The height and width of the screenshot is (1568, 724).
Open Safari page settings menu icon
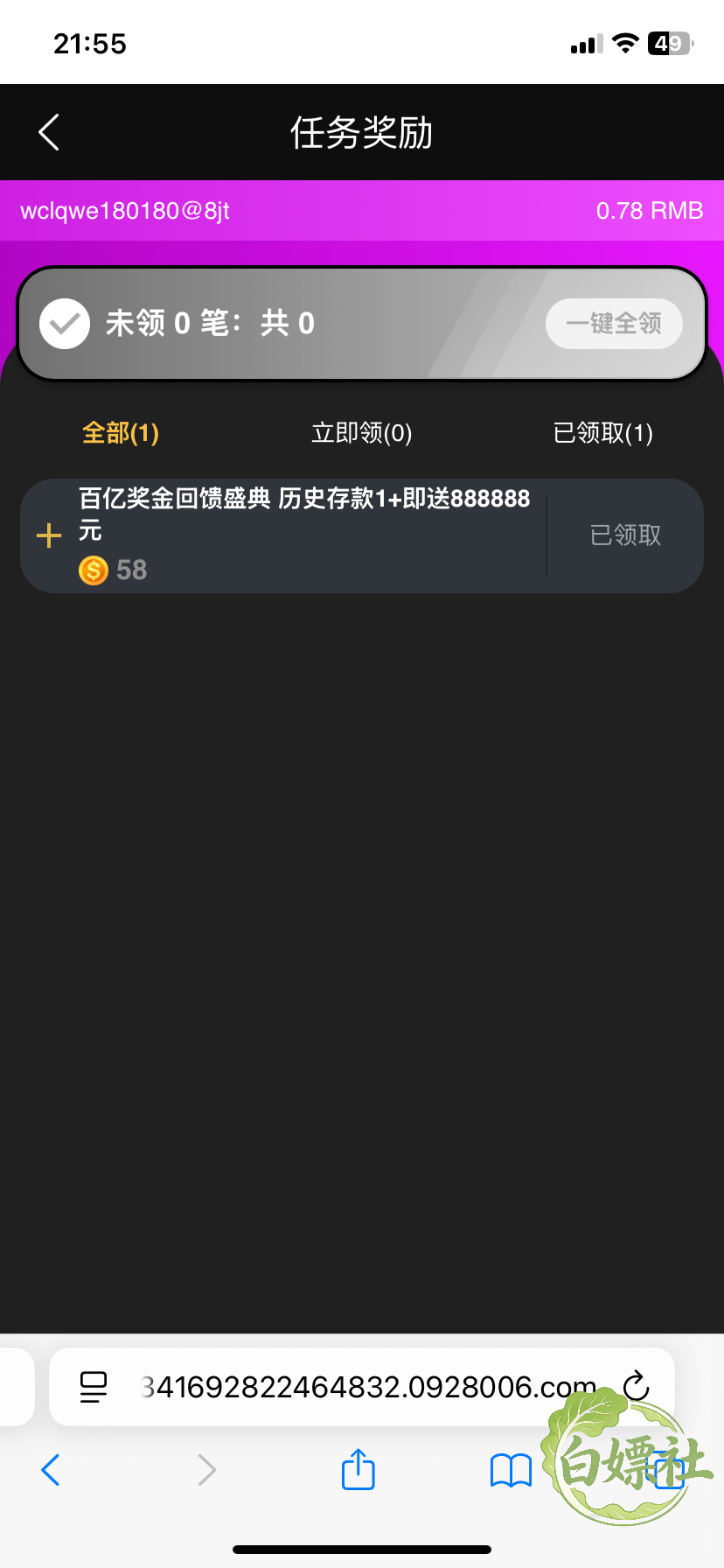(x=93, y=1387)
